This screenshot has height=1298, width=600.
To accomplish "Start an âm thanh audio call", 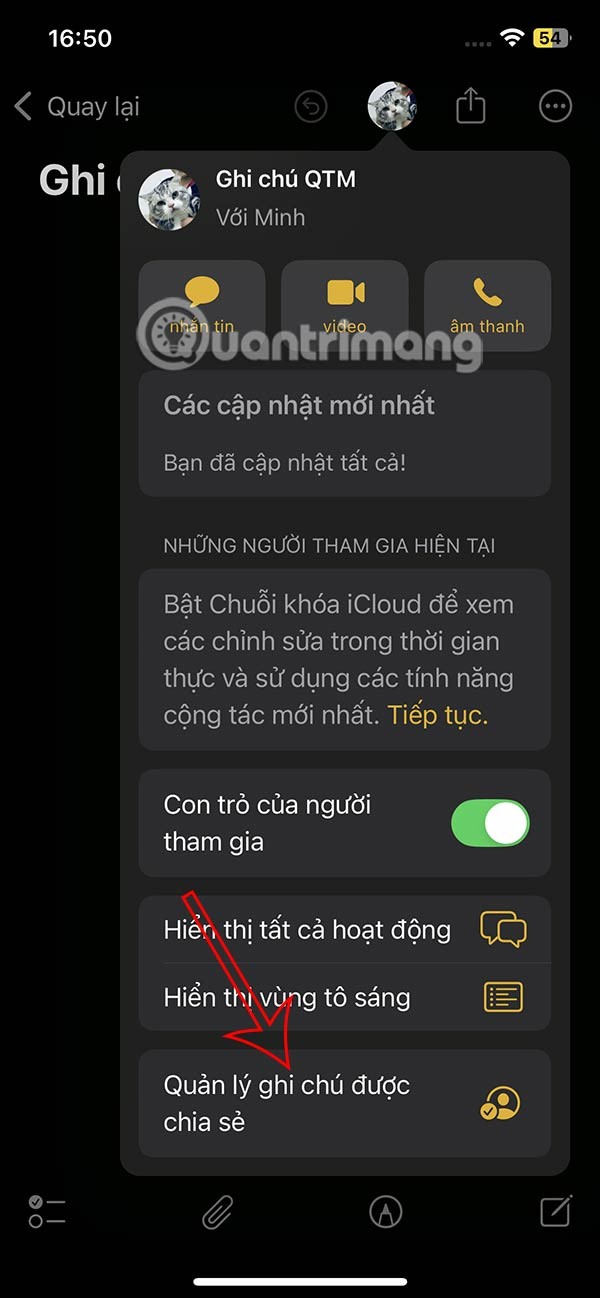I will (x=487, y=305).
